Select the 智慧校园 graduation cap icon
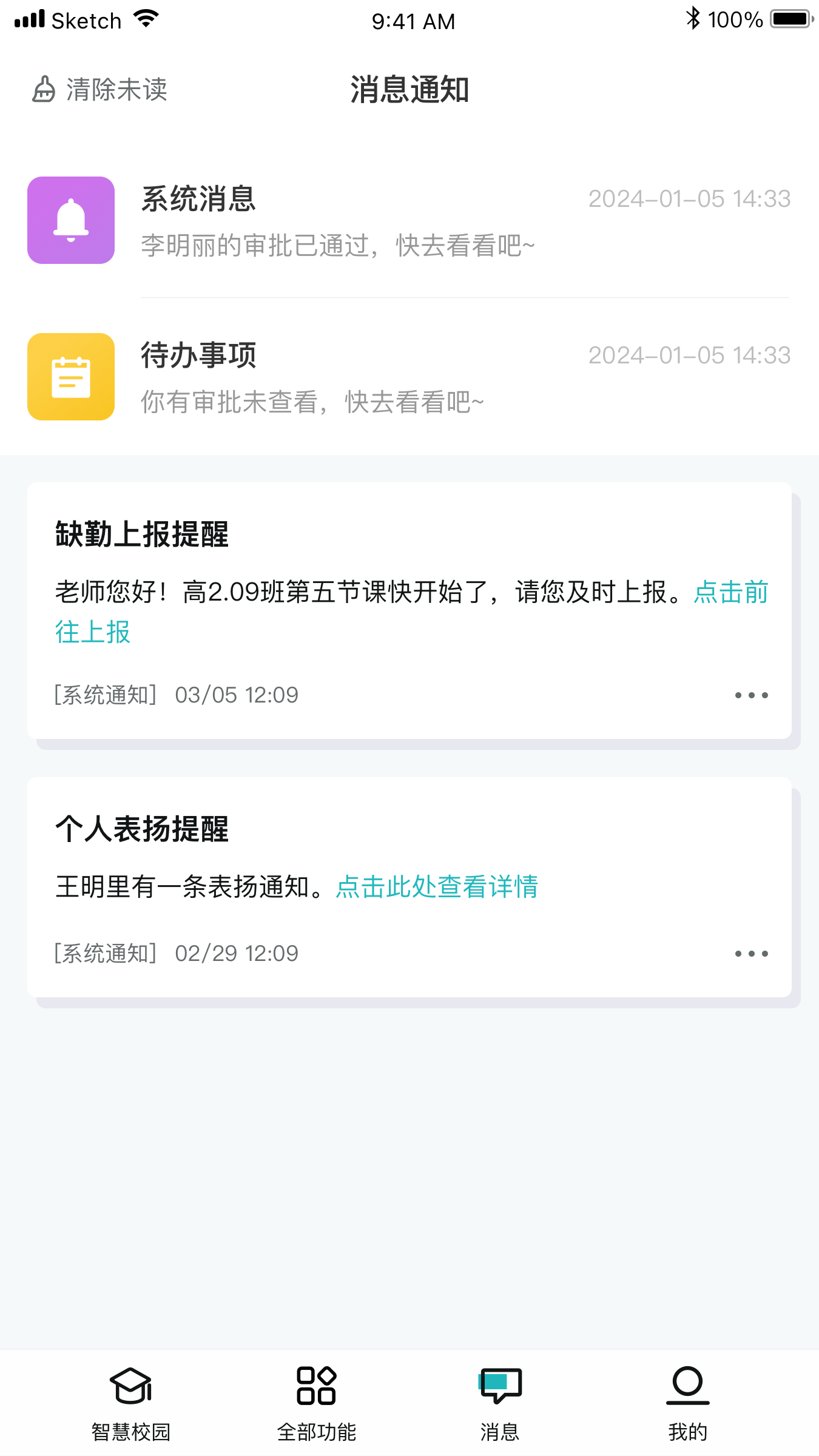Screen dimensions: 819x1456 [130, 1385]
